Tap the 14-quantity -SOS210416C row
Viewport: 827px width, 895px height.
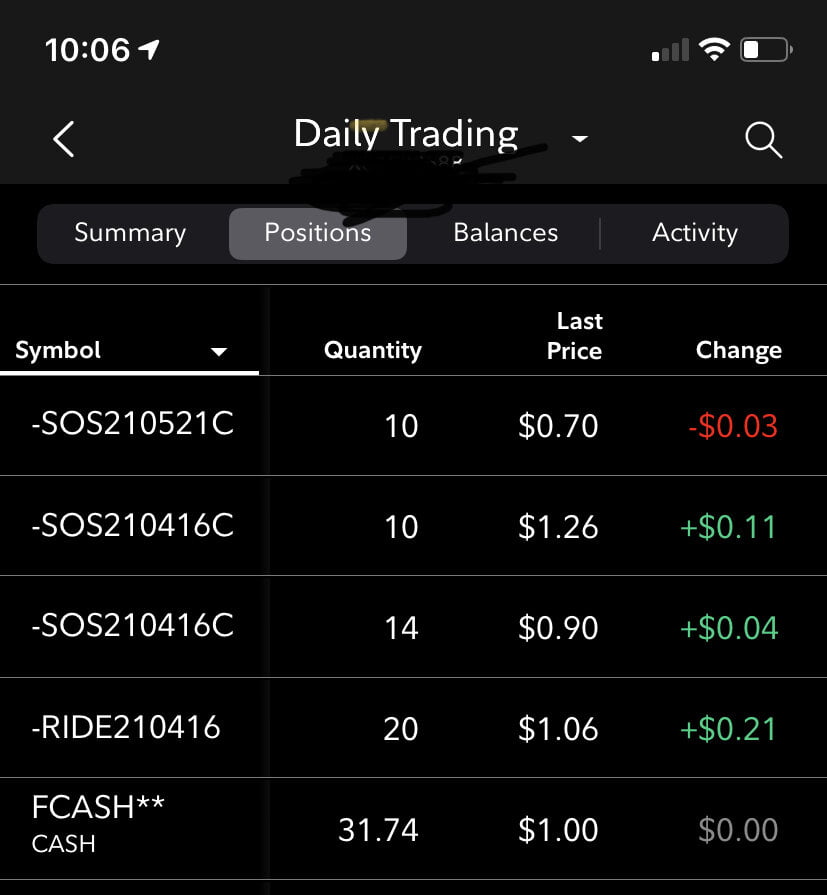tap(413, 627)
